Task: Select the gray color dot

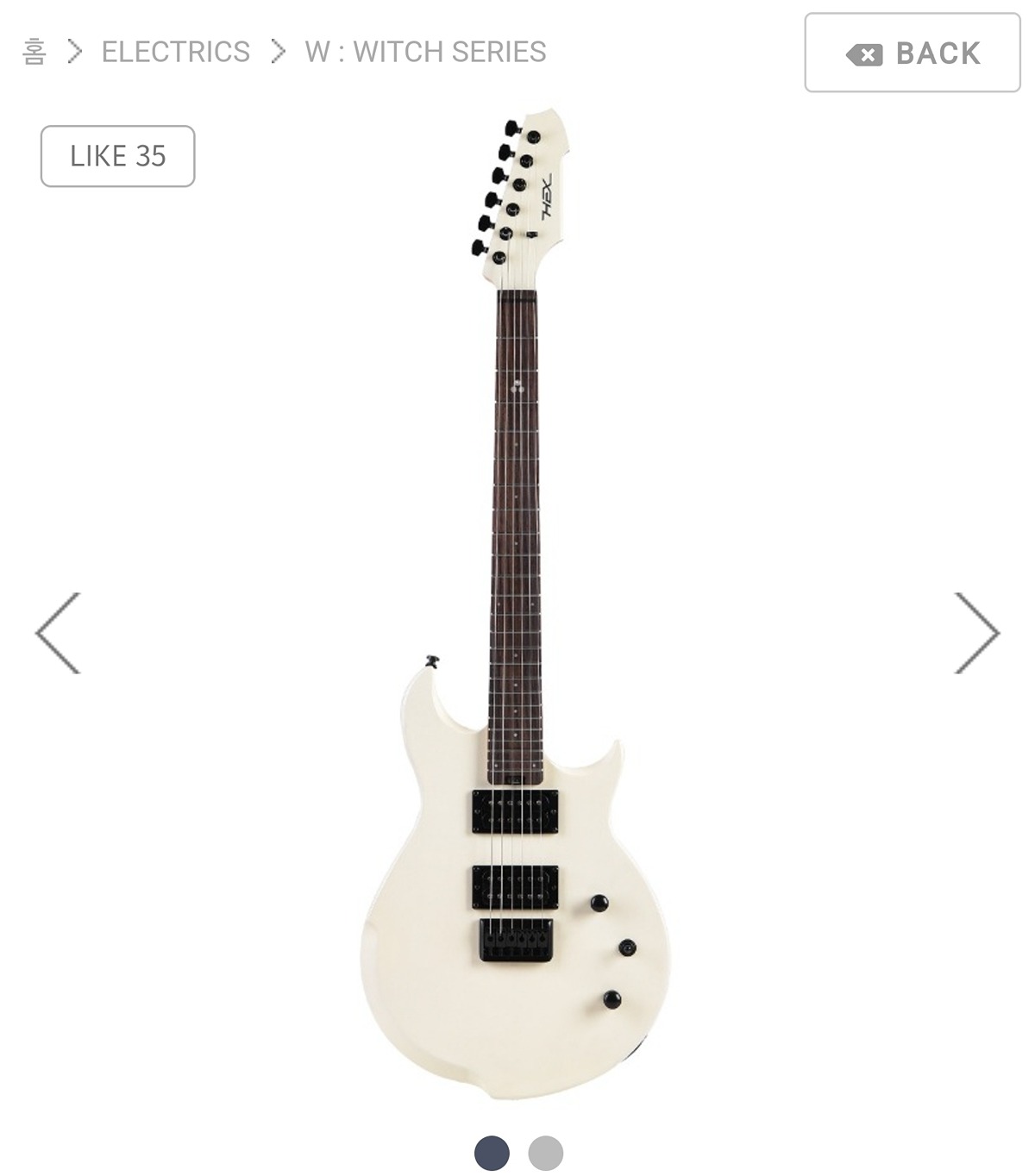Action: pos(545,1153)
